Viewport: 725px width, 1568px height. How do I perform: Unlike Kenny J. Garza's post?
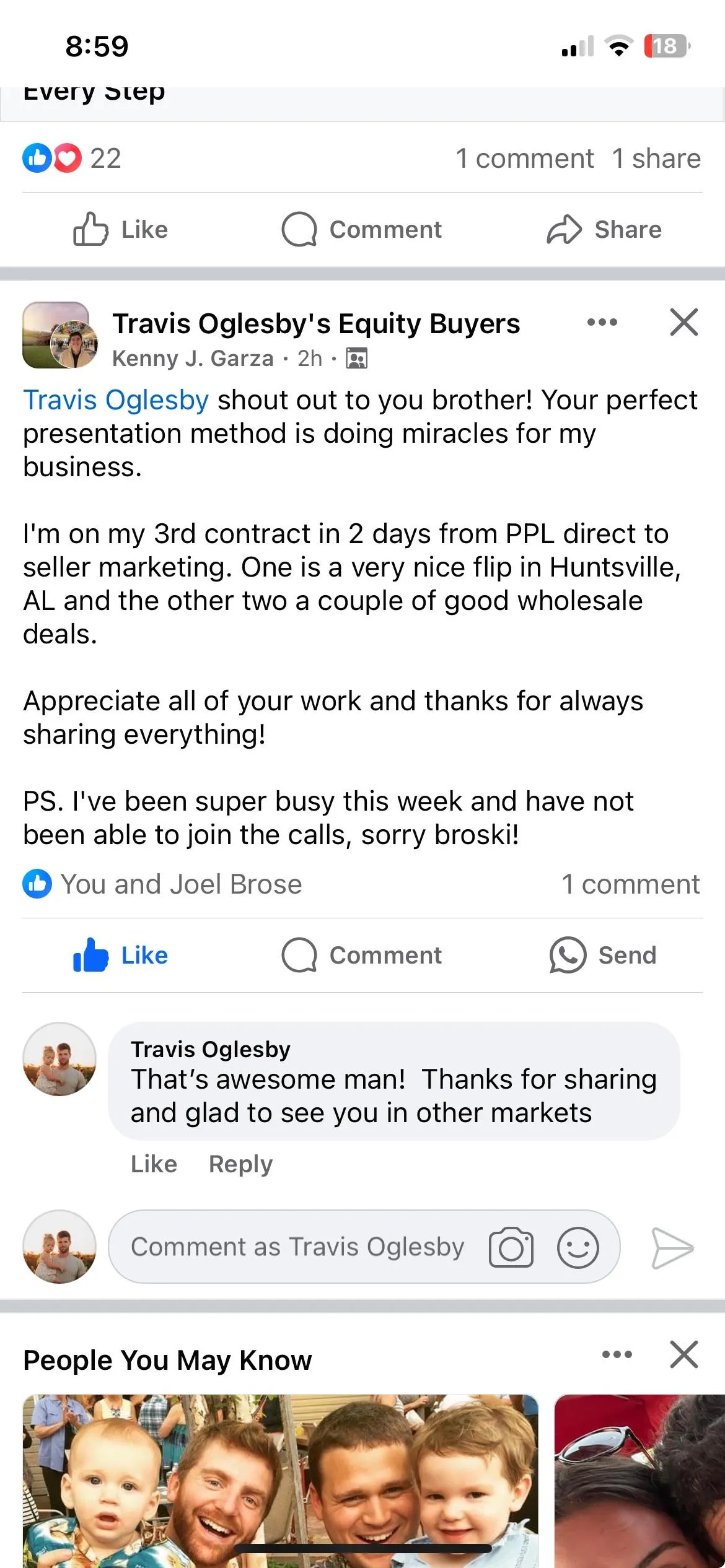click(121, 956)
